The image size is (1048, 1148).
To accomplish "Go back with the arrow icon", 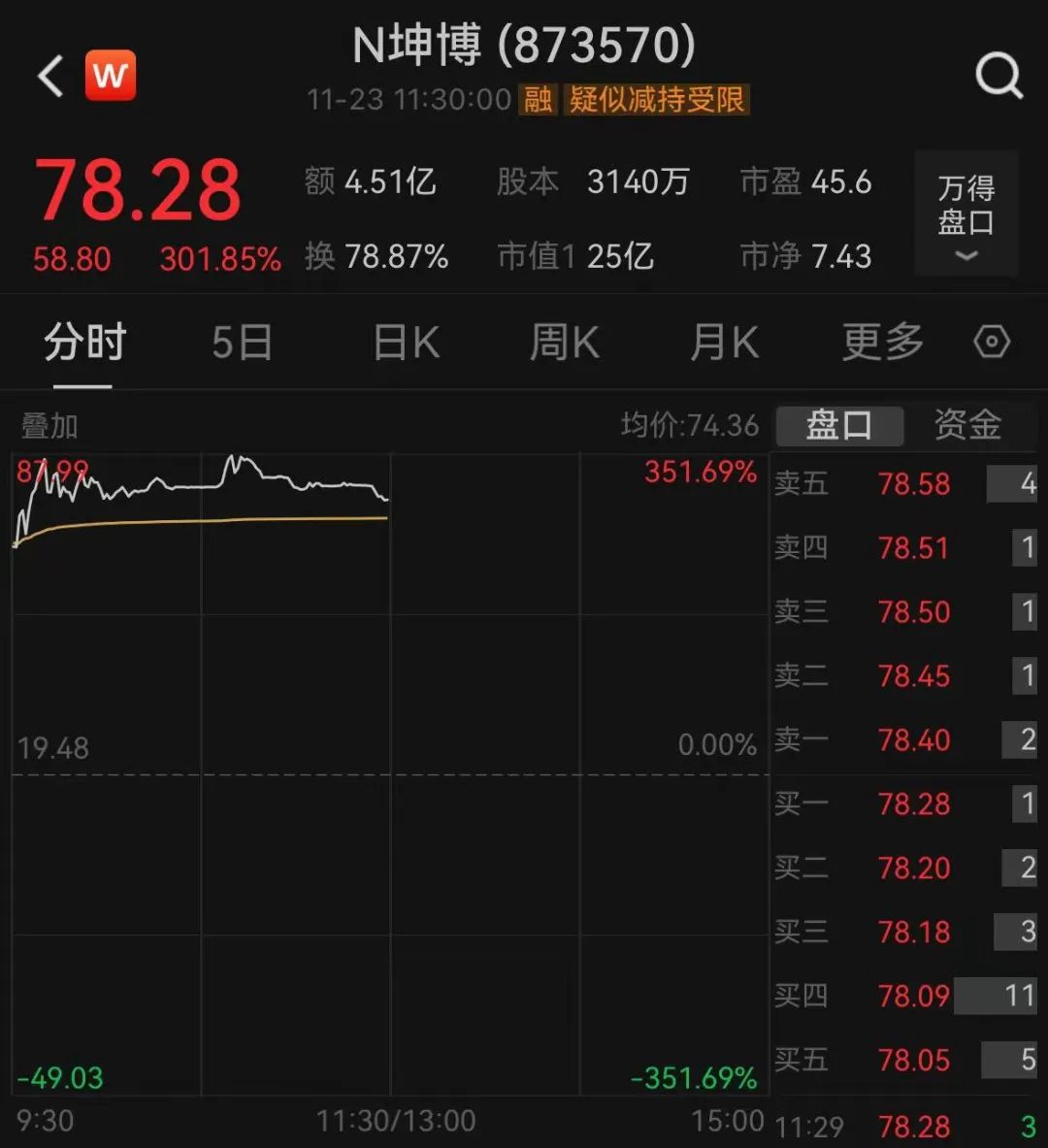I will [50, 76].
